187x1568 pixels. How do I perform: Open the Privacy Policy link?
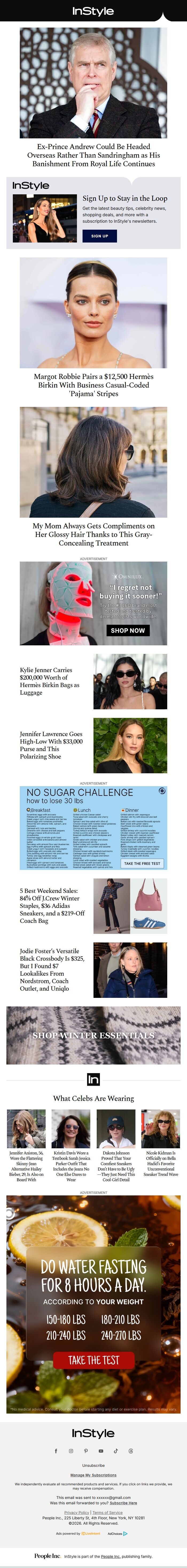[76, 1512]
